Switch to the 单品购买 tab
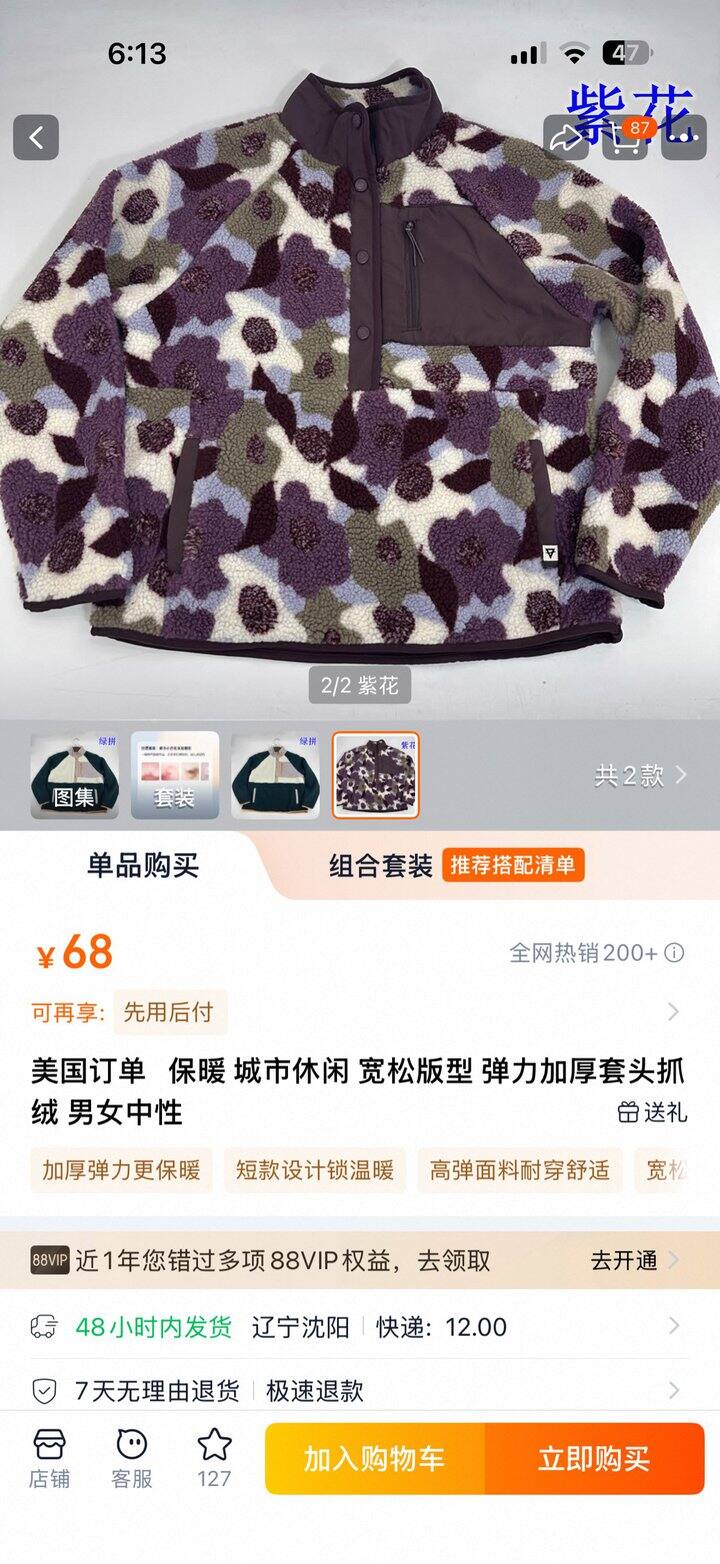 [x=143, y=865]
